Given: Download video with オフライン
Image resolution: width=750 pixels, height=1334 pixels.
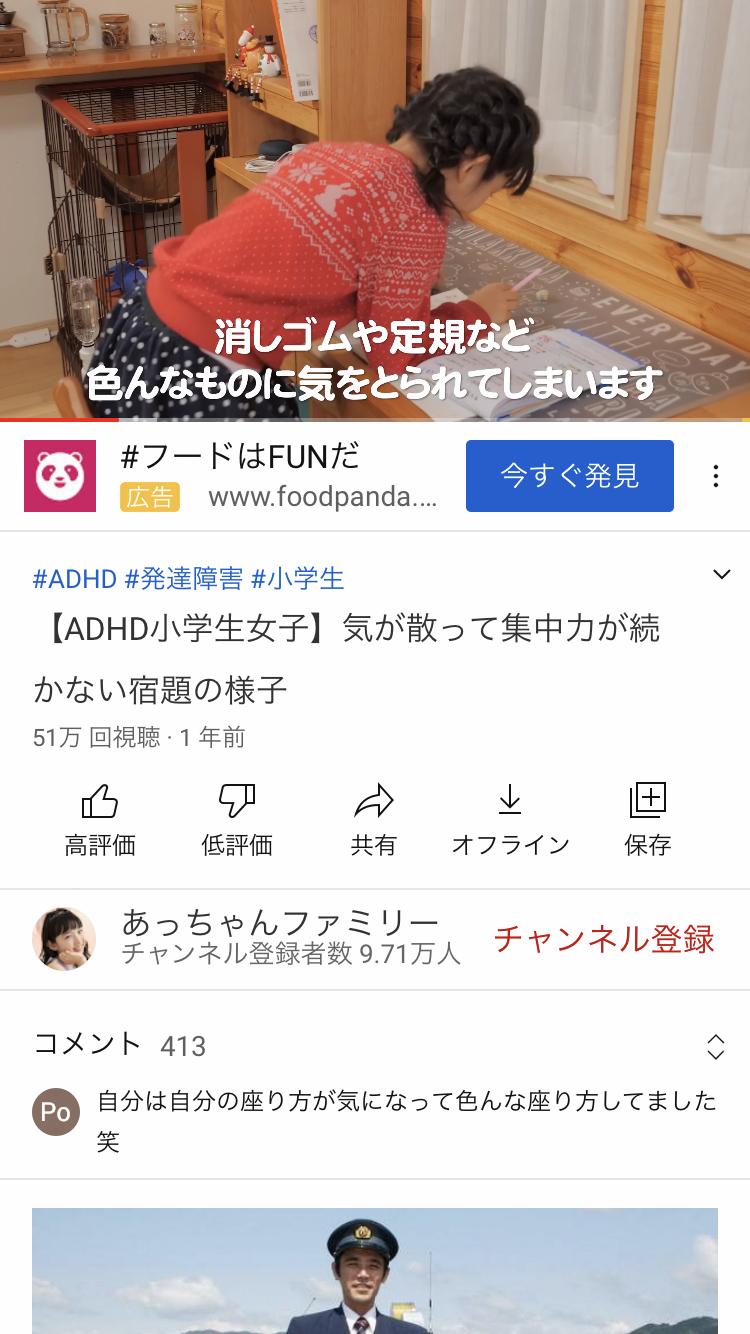Looking at the screenshot, I should 510,820.
